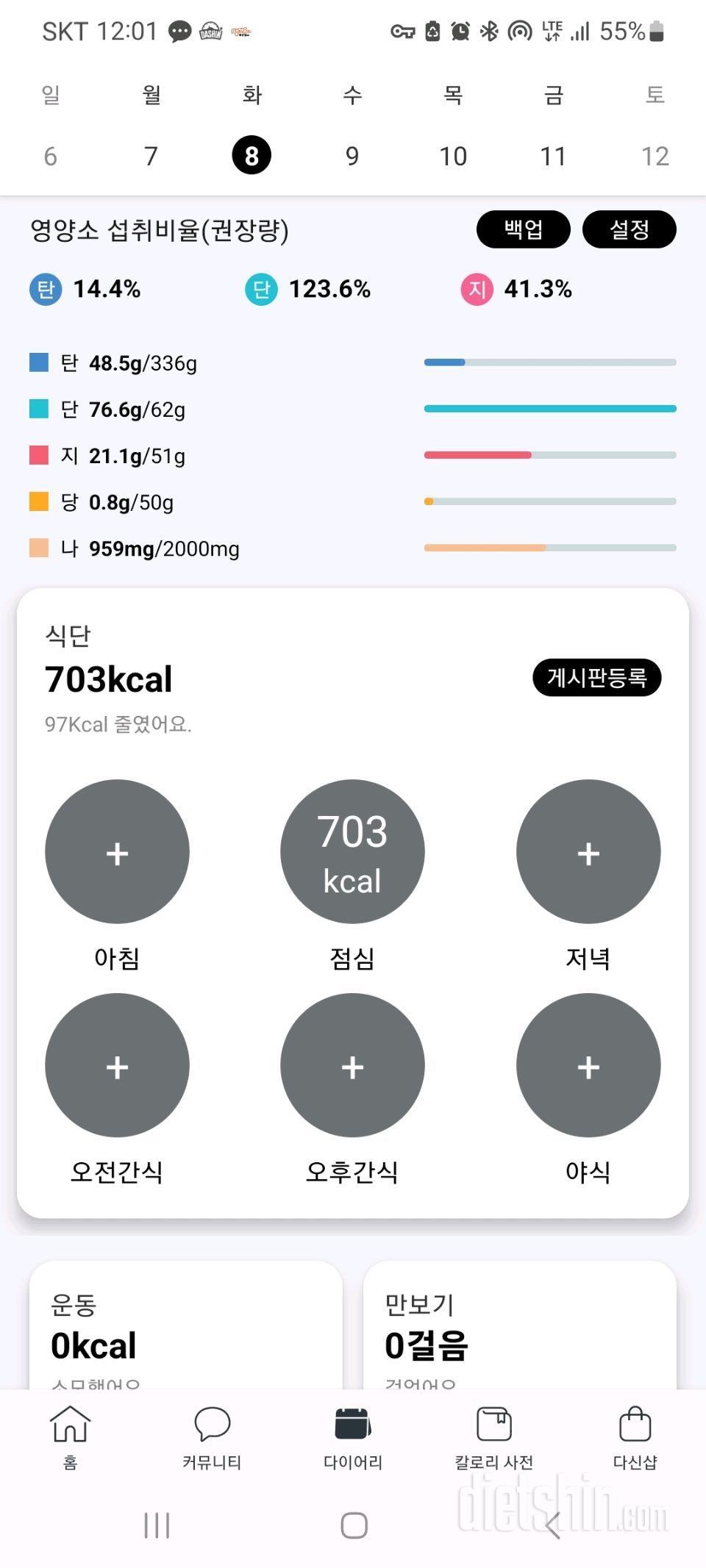The height and width of the screenshot is (1568, 706).
Task: Open the 만보기 step counter card
Action: (x=519, y=1331)
